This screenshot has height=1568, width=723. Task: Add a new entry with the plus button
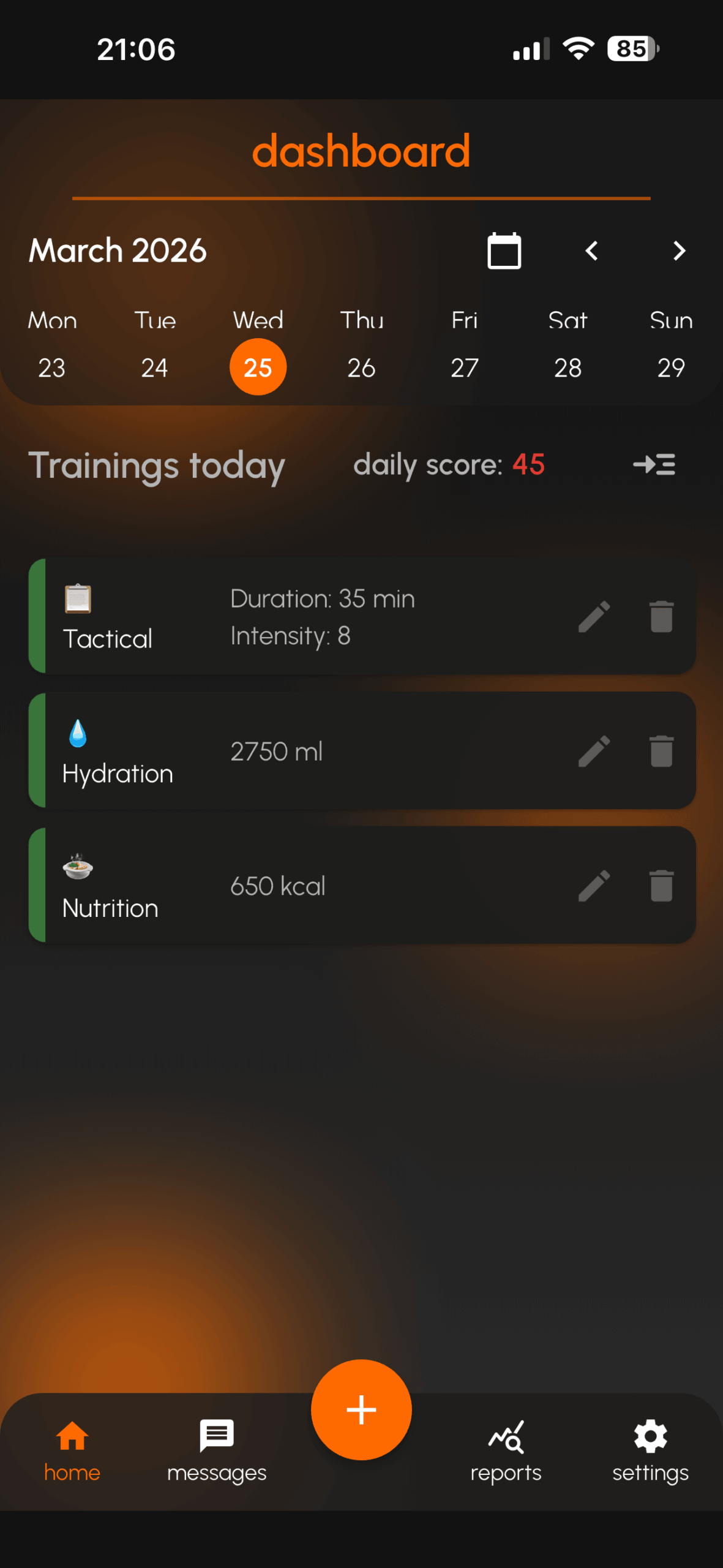tap(361, 1409)
